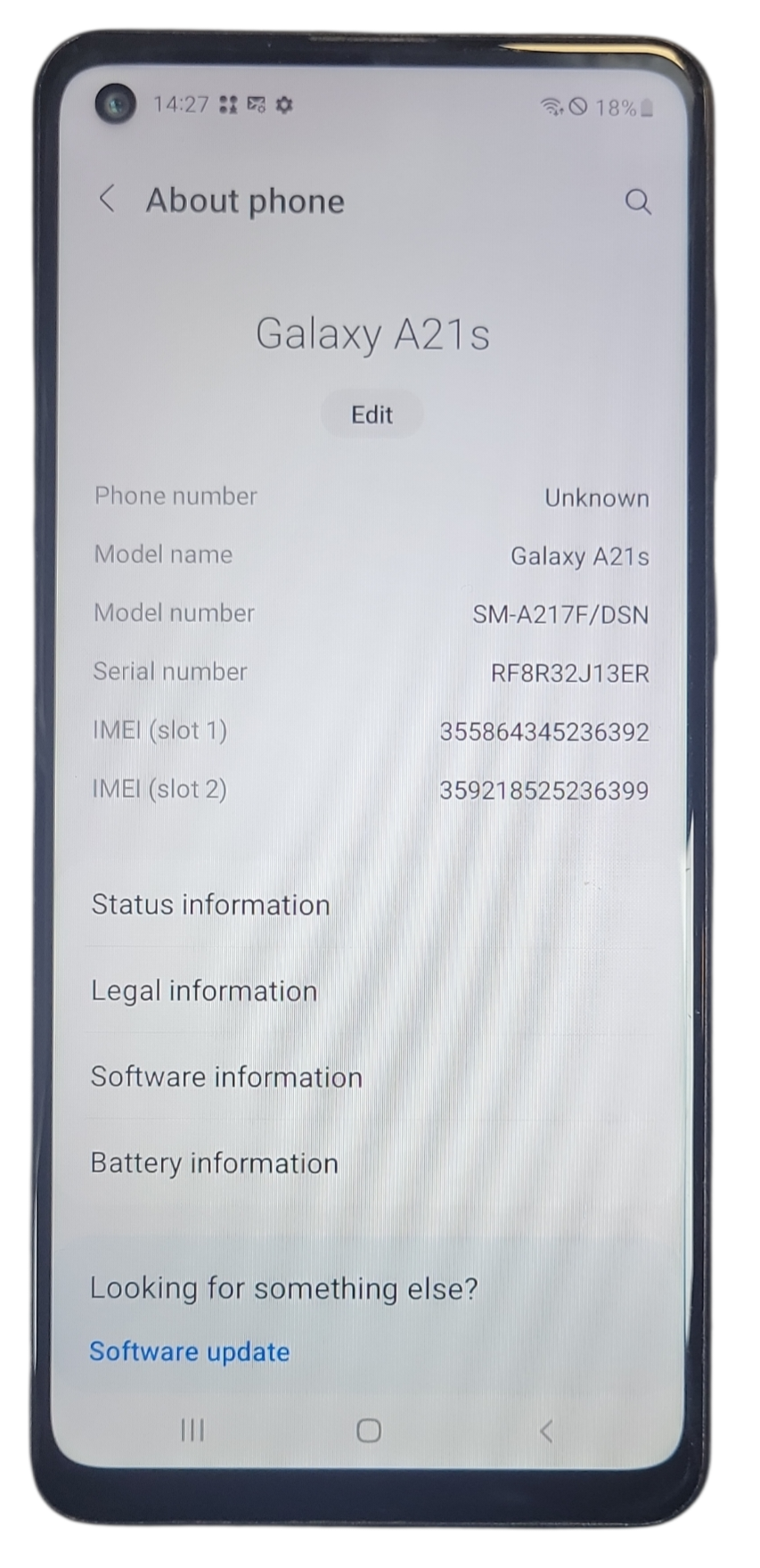Follow the Software update link
This screenshot has height=1568, width=760.
(189, 1351)
